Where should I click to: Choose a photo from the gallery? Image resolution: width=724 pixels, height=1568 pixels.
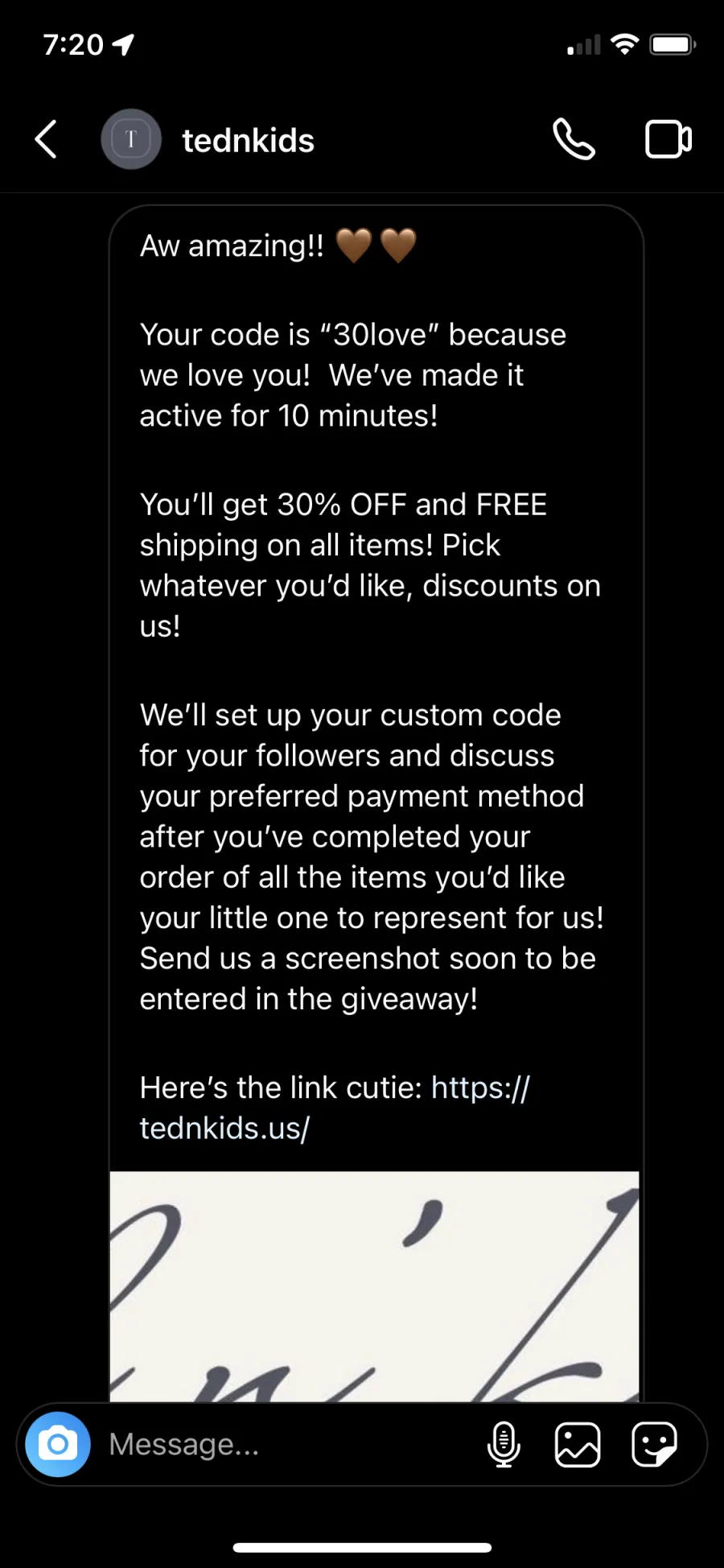(x=578, y=1444)
